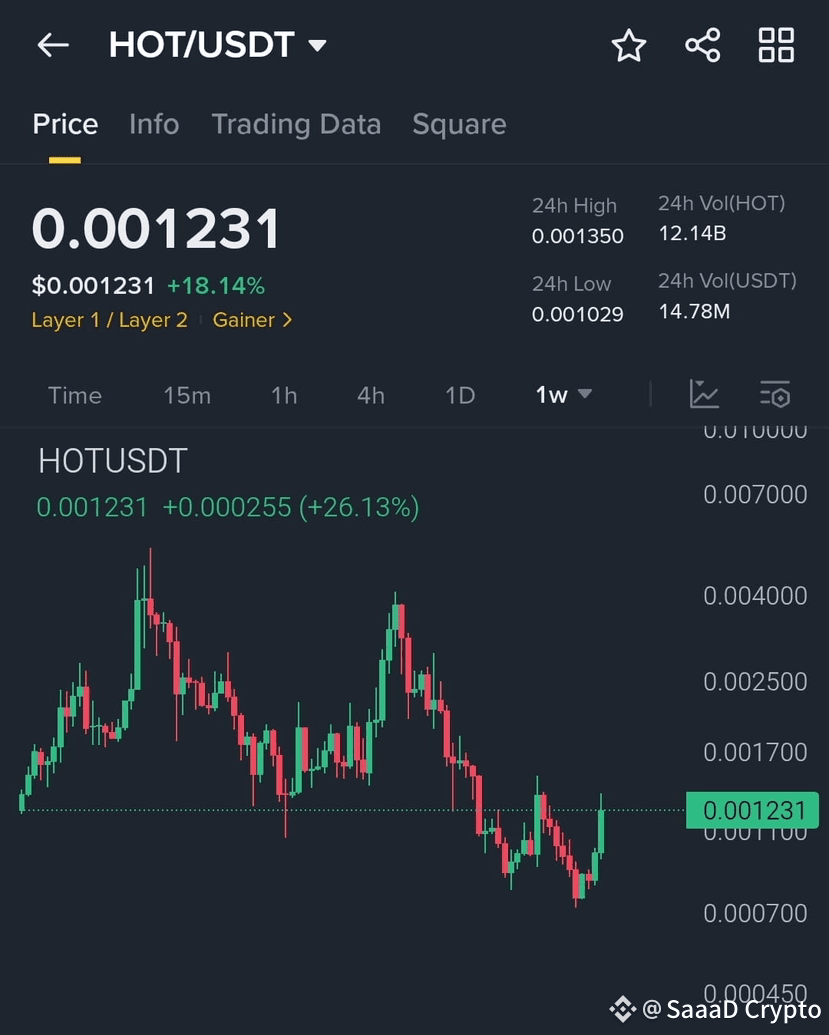
Task: Click the Binance watermark logo
Action: [x=622, y=1009]
